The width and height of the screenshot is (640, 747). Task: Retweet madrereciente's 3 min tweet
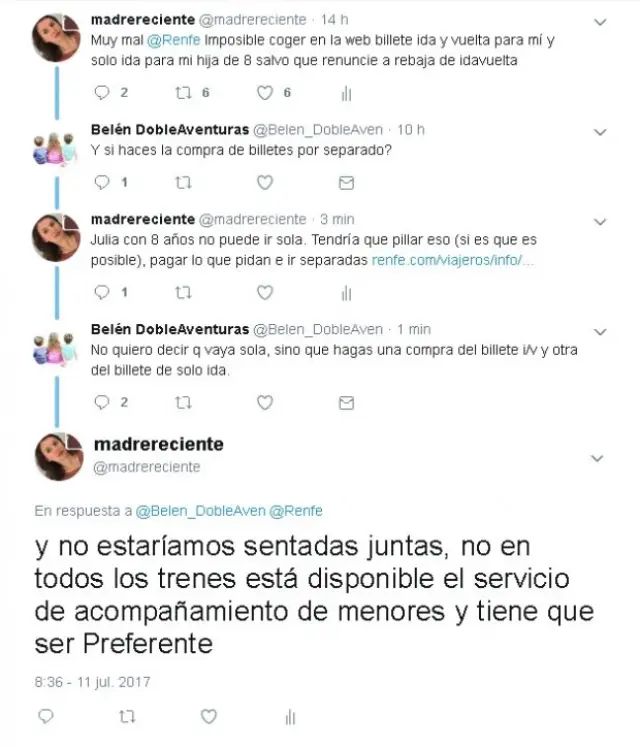183,293
